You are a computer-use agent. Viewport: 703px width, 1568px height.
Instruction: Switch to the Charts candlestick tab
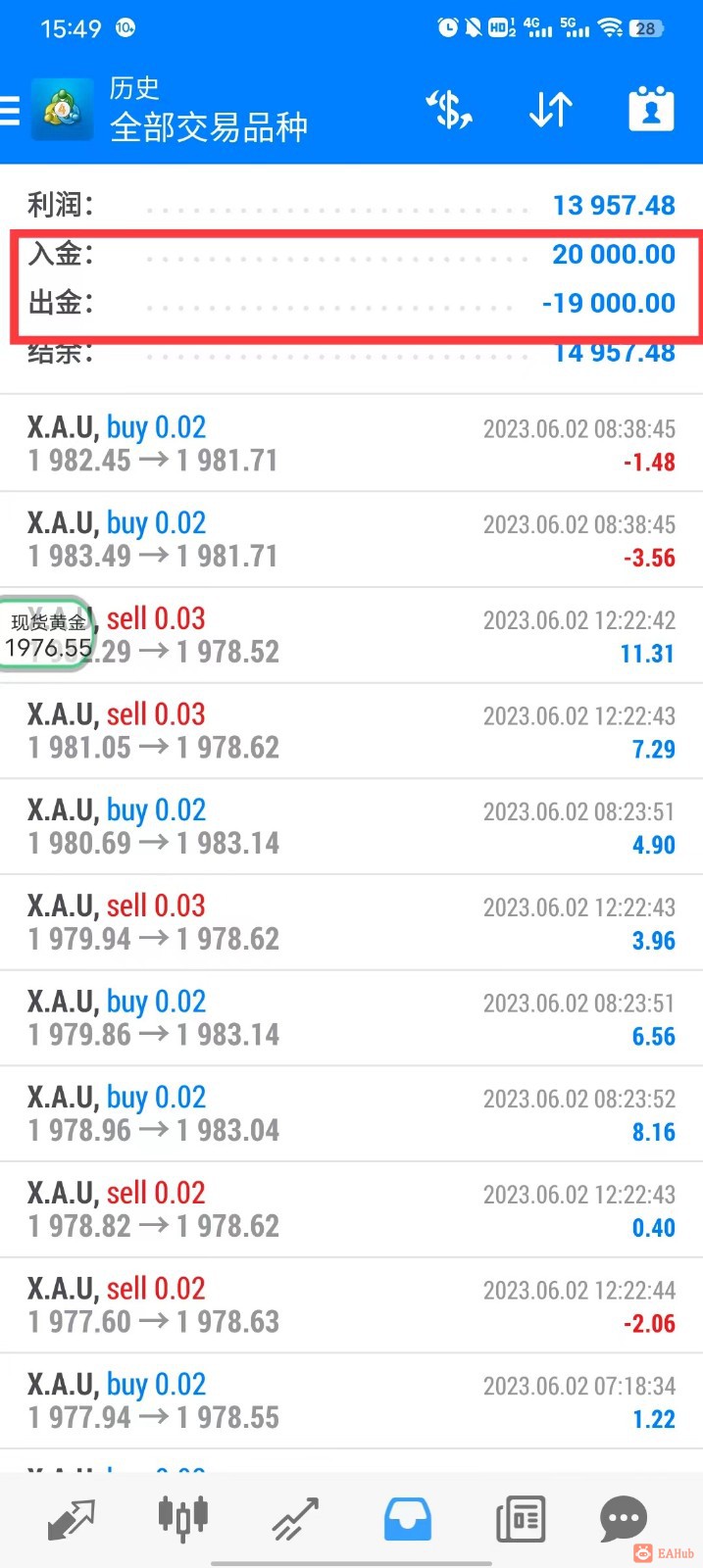[183, 1517]
